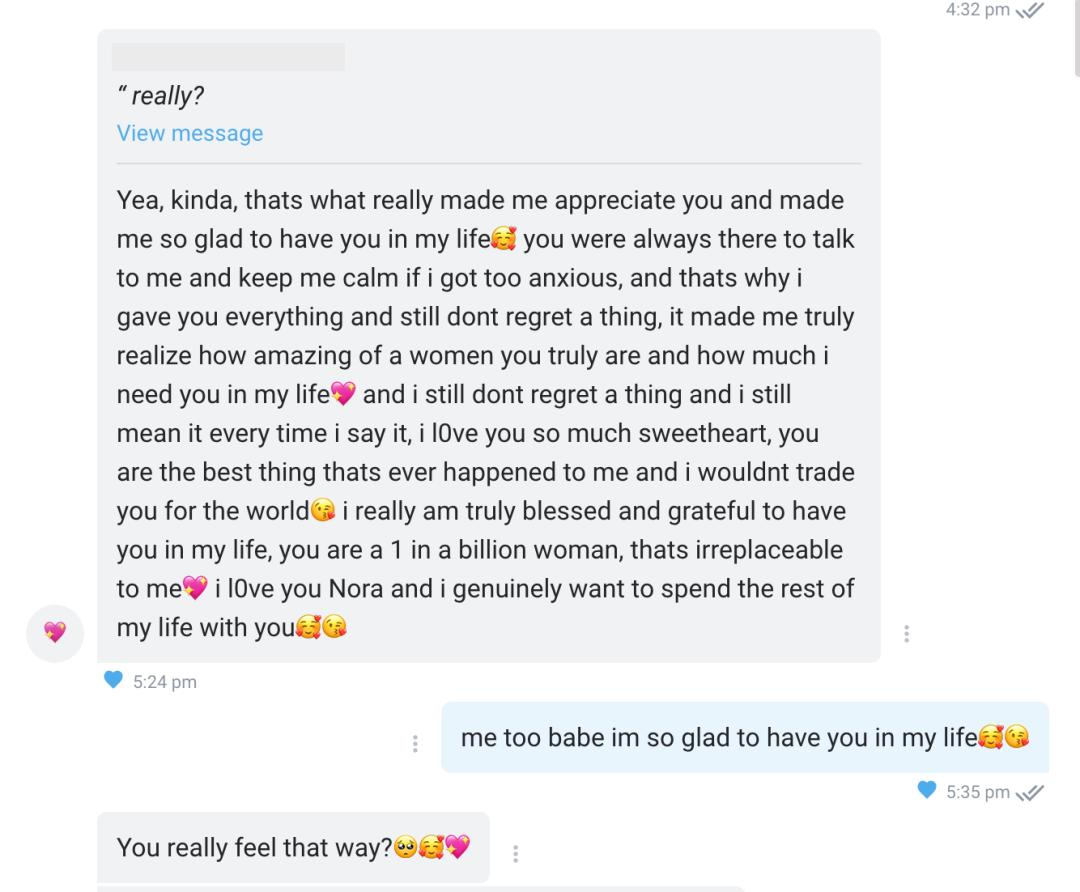Open the sender's sparkling heart avatar

pyautogui.click(x=55, y=633)
